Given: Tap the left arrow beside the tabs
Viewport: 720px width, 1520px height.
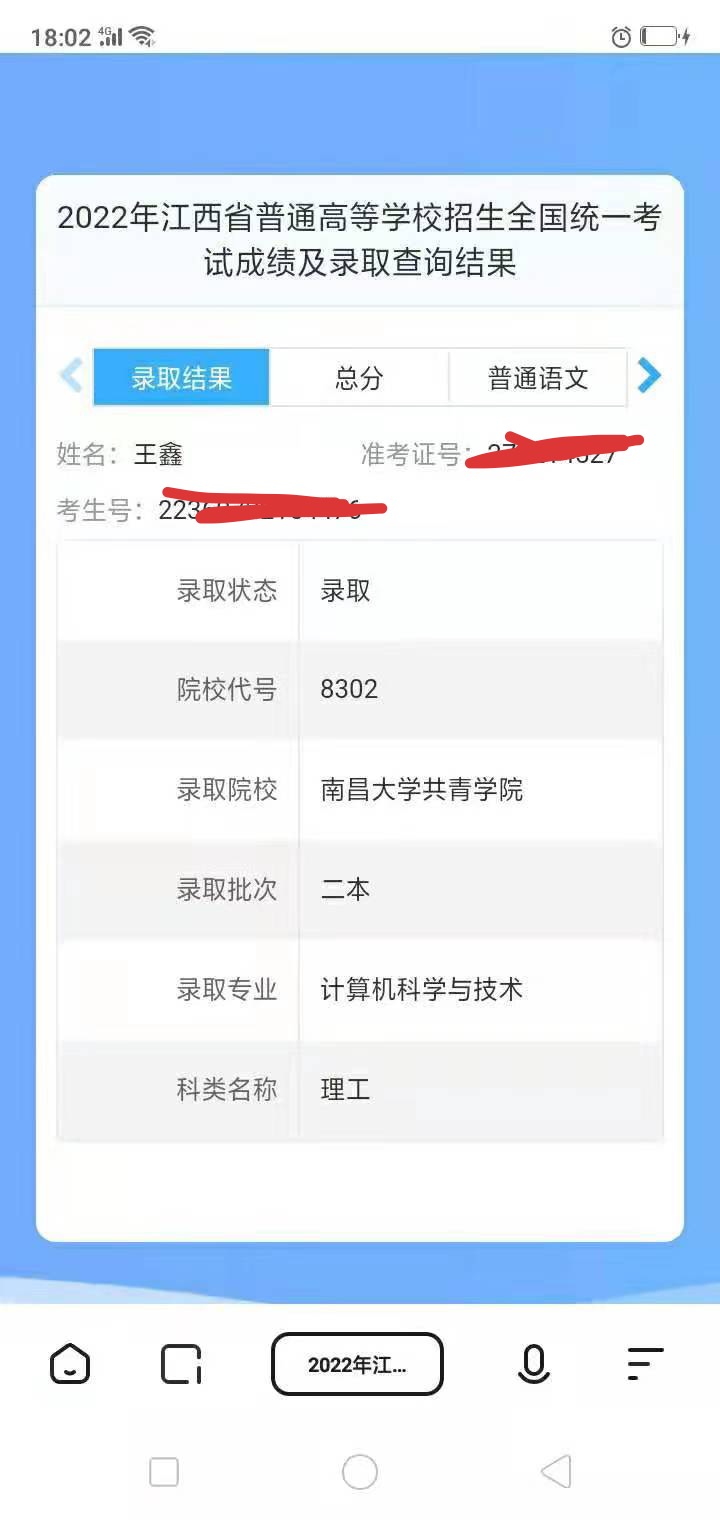Looking at the screenshot, I should 71,376.
